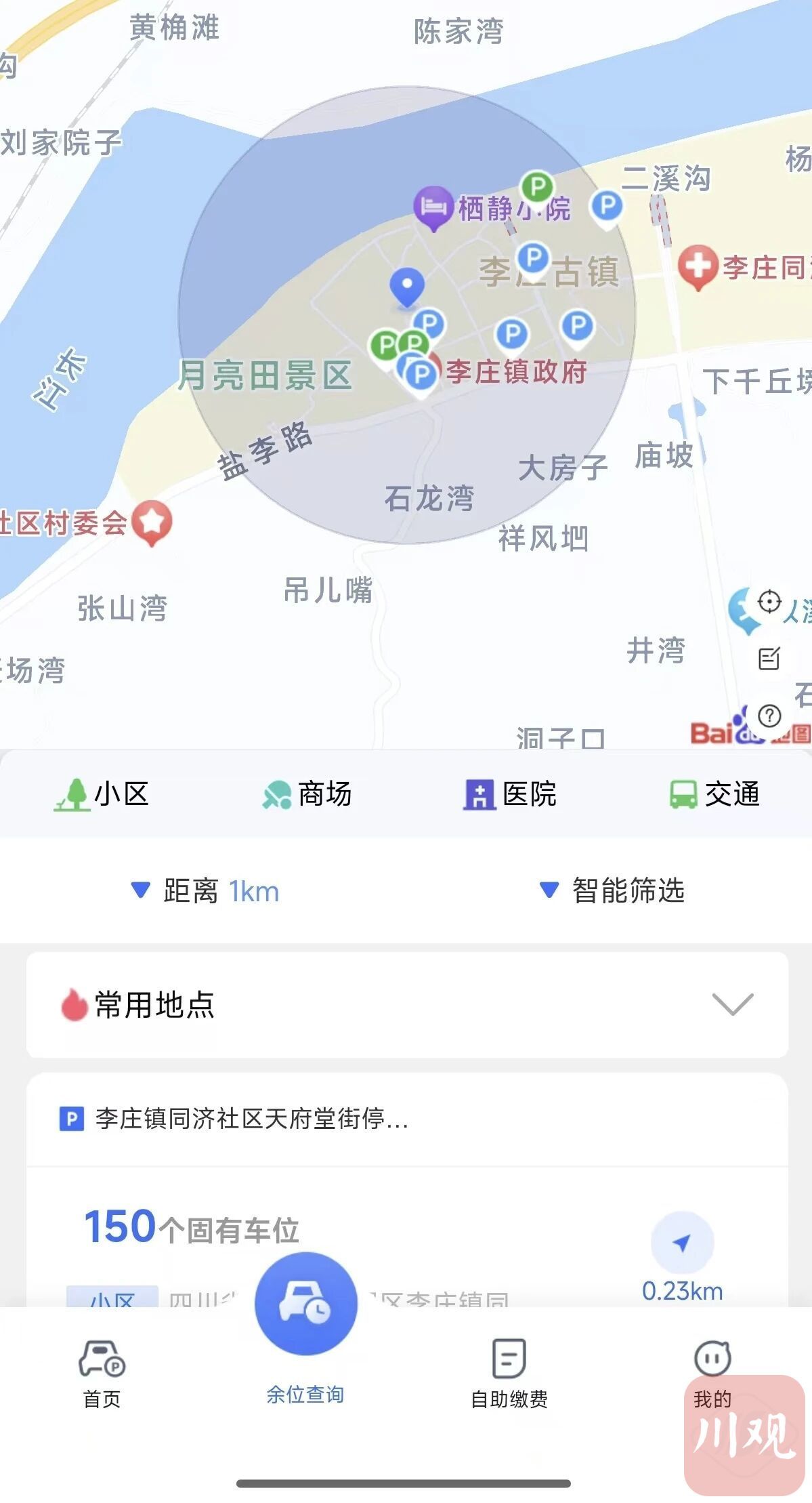The width and height of the screenshot is (812, 1503).
Task: Open the 智能筛选 dropdown
Action: (612, 890)
